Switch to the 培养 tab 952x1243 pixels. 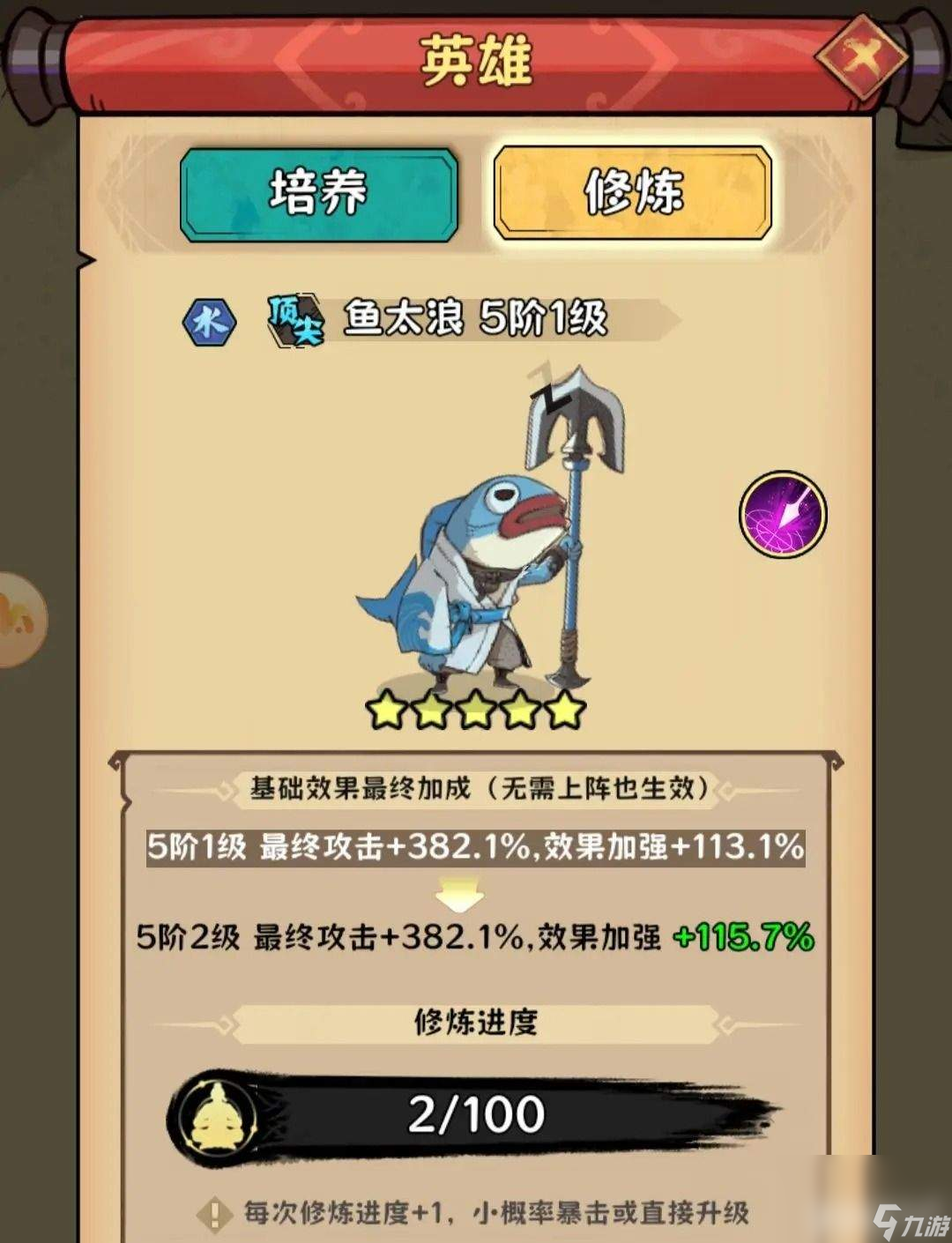(x=319, y=194)
